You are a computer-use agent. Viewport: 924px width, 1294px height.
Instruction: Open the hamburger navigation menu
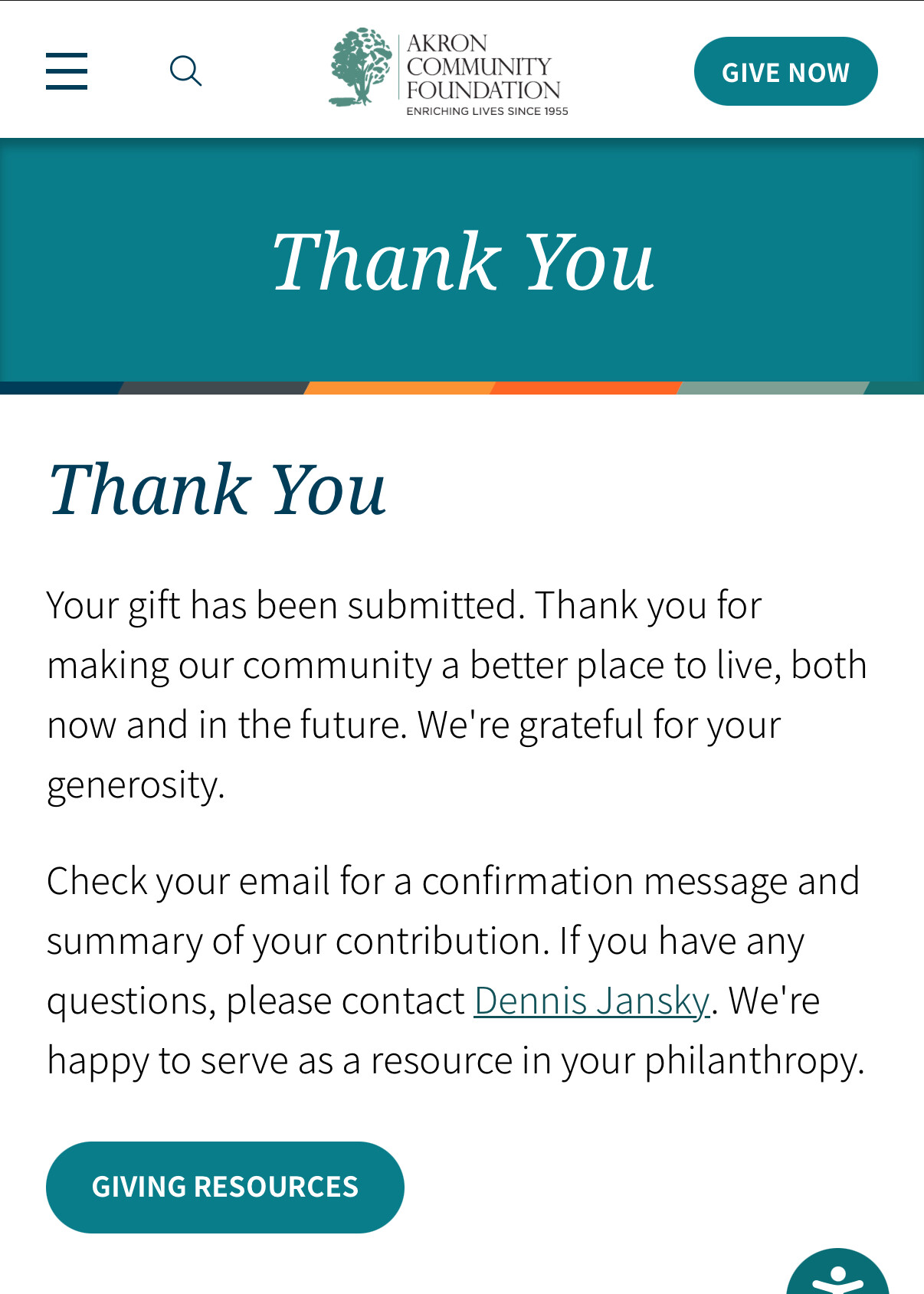(x=67, y=71)
